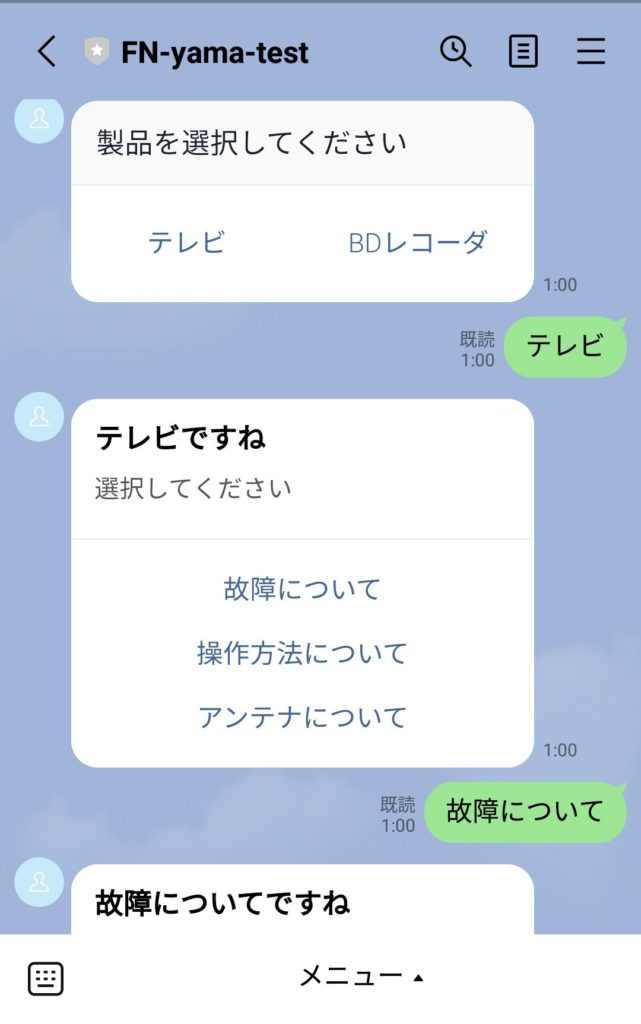Choose 操作方法について
The width and height of the screenshot is (641, 1024).
(x=302, y=653)
